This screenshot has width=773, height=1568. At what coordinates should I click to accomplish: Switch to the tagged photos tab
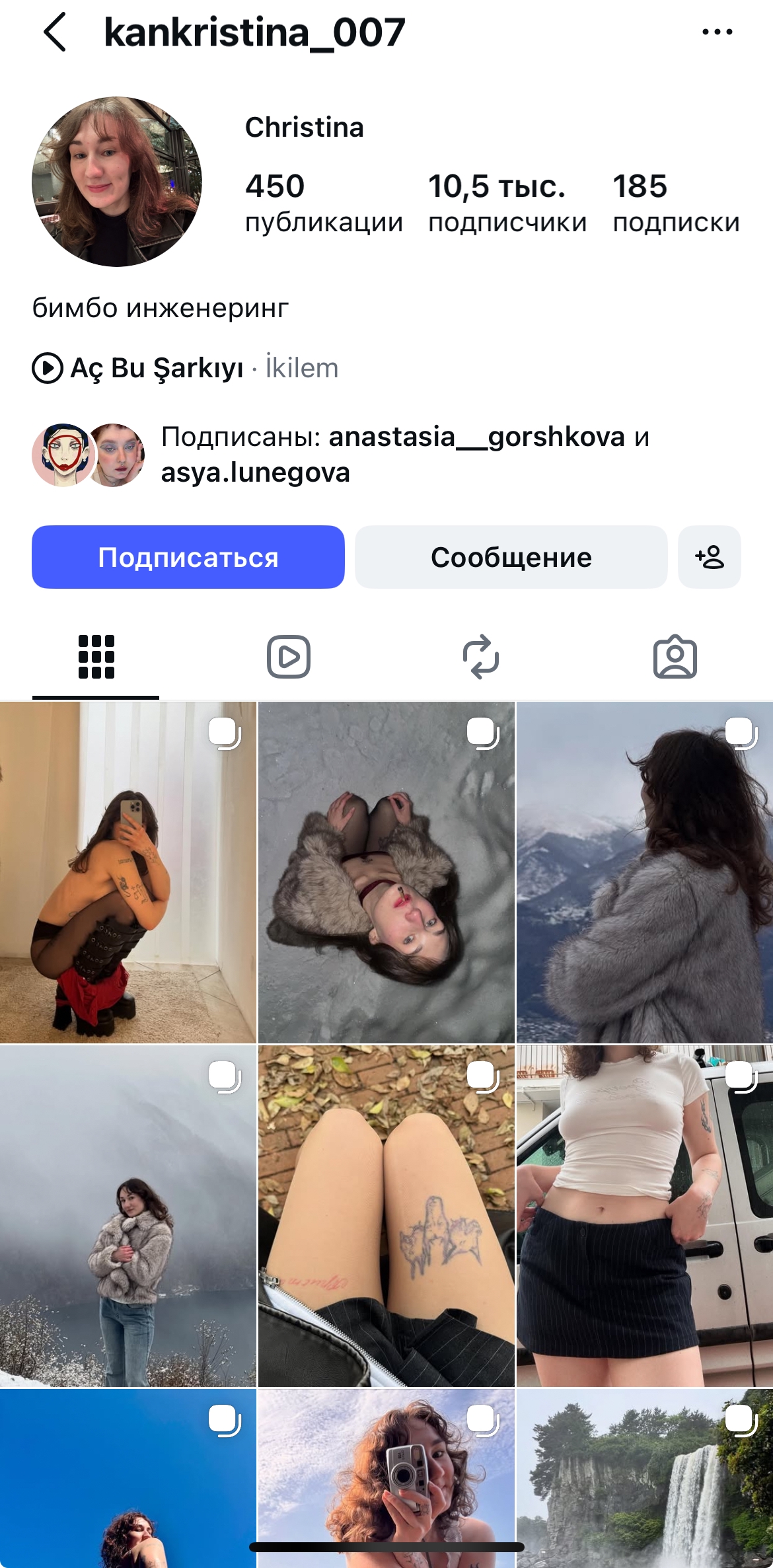pos(675,657)
